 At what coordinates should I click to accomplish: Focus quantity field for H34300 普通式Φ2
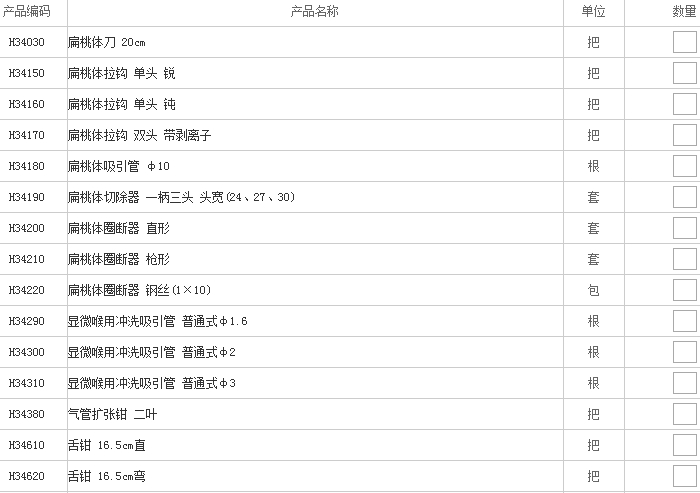[684, 352]
